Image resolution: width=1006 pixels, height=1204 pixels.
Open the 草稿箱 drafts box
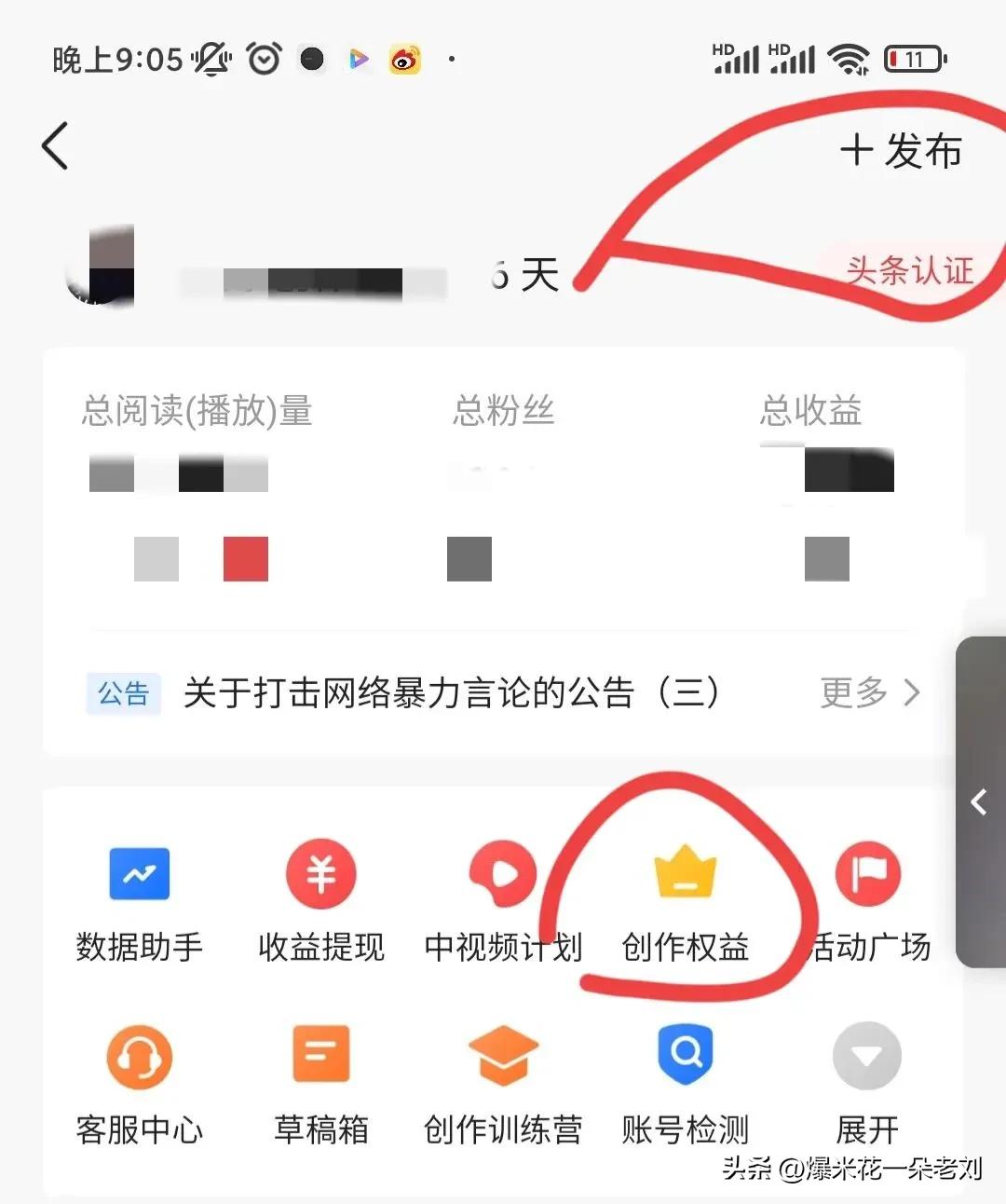(321, 1081)
